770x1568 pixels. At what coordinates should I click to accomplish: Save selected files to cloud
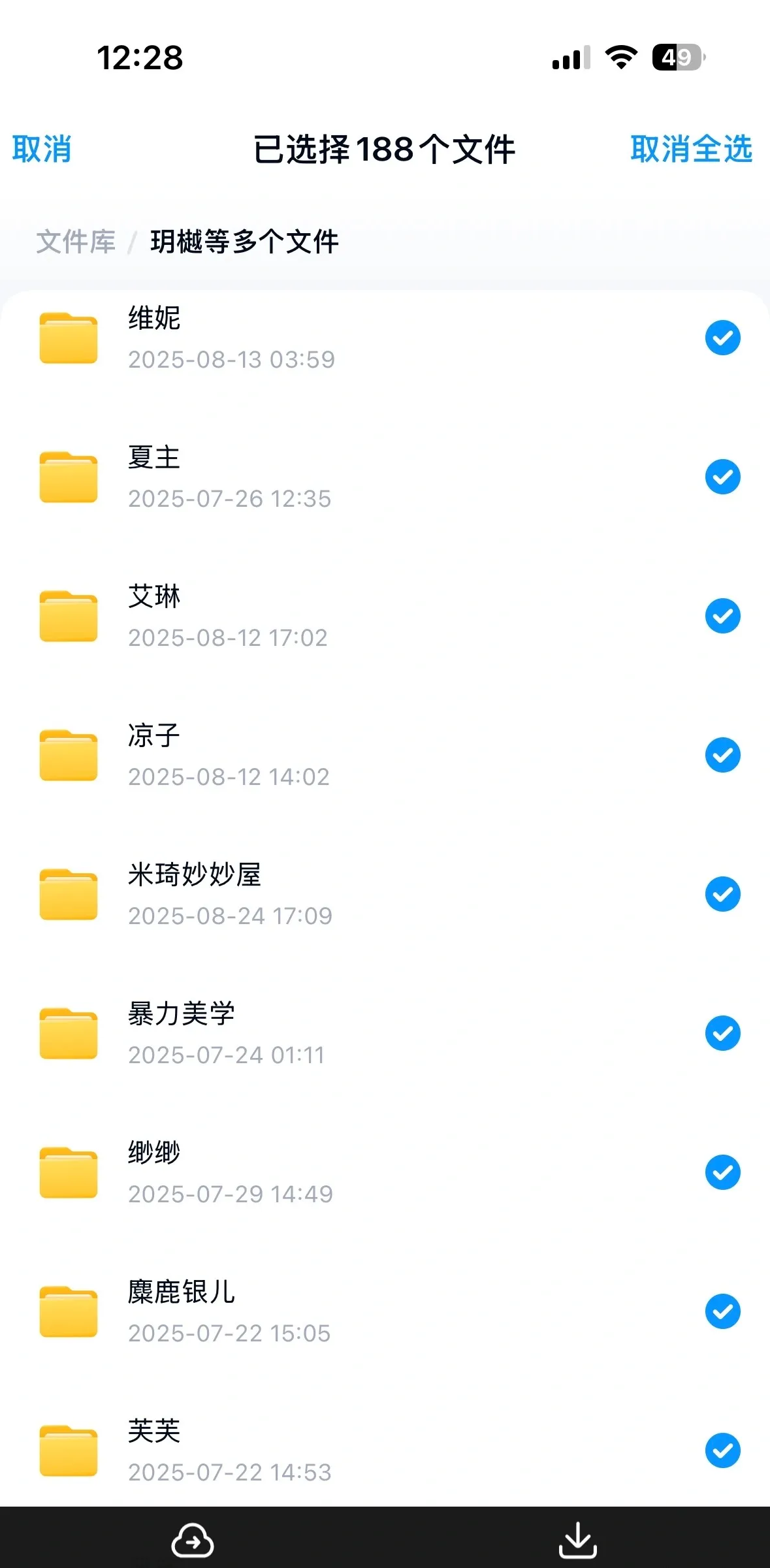192,1541
